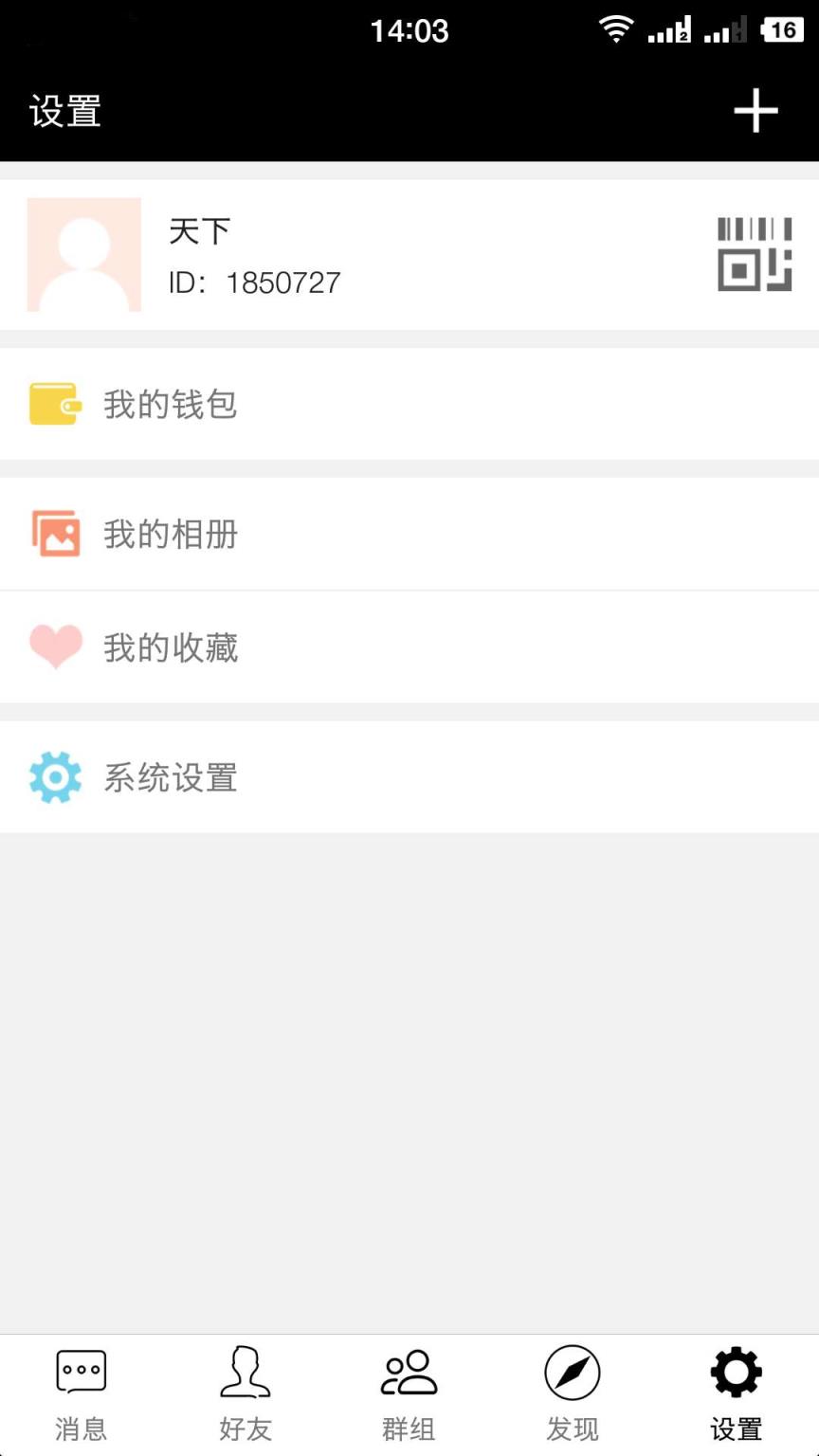Image resolution: width=819 pixels, height=1456 pixels.
Task: Tap the profile avatar of 天下
Action: [x=83, y=252]
